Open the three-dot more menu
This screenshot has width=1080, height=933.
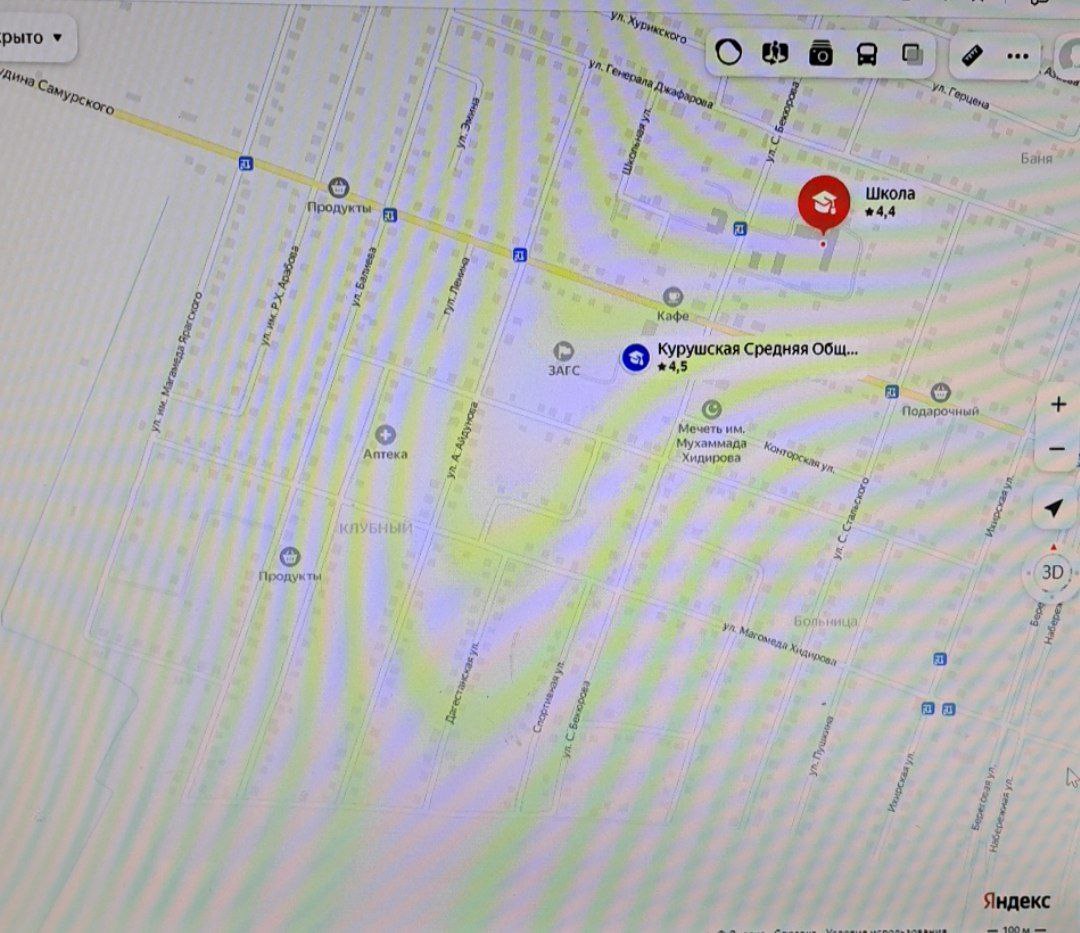(1018, 56)
